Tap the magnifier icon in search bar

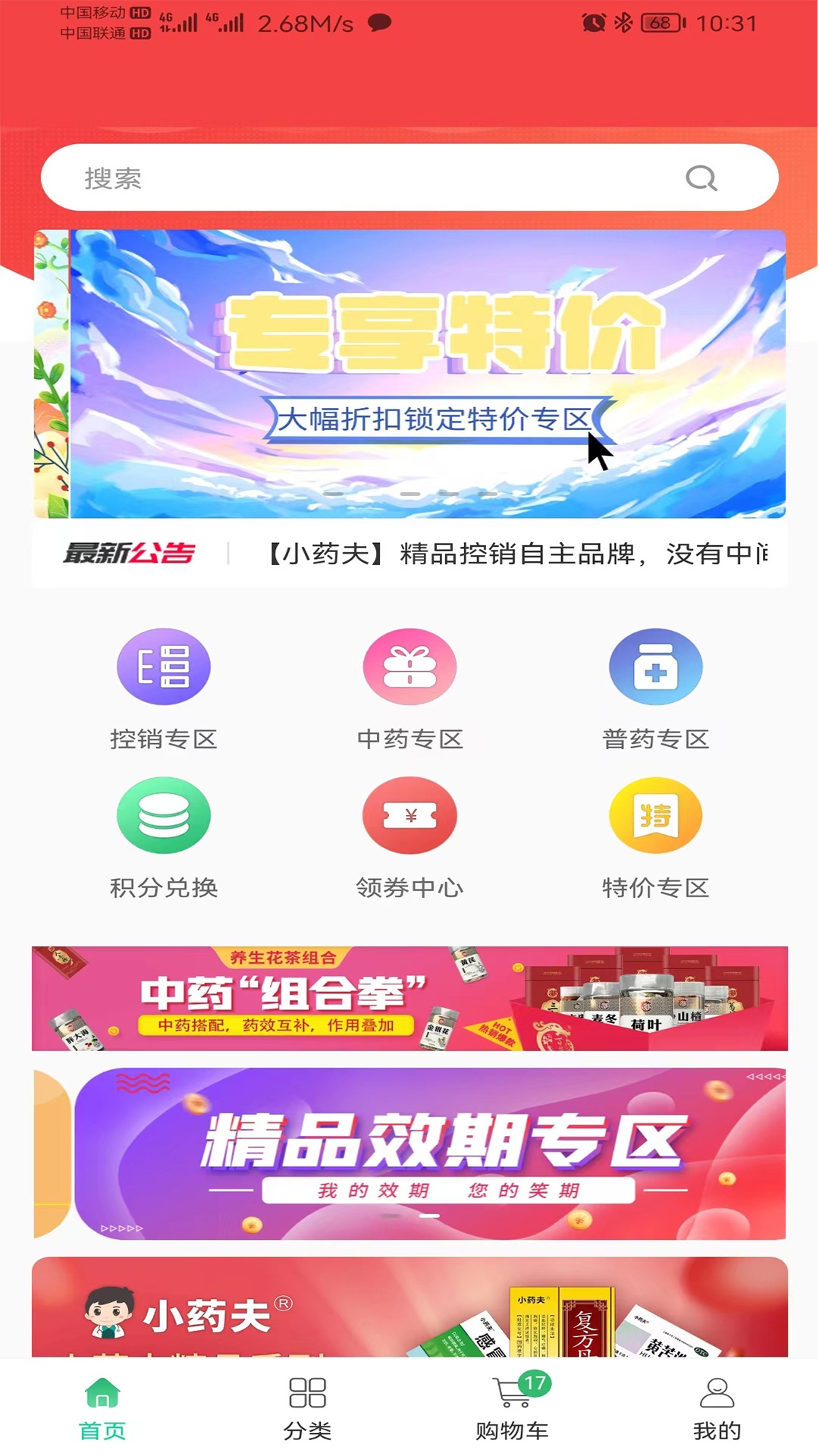click(701, 179)
